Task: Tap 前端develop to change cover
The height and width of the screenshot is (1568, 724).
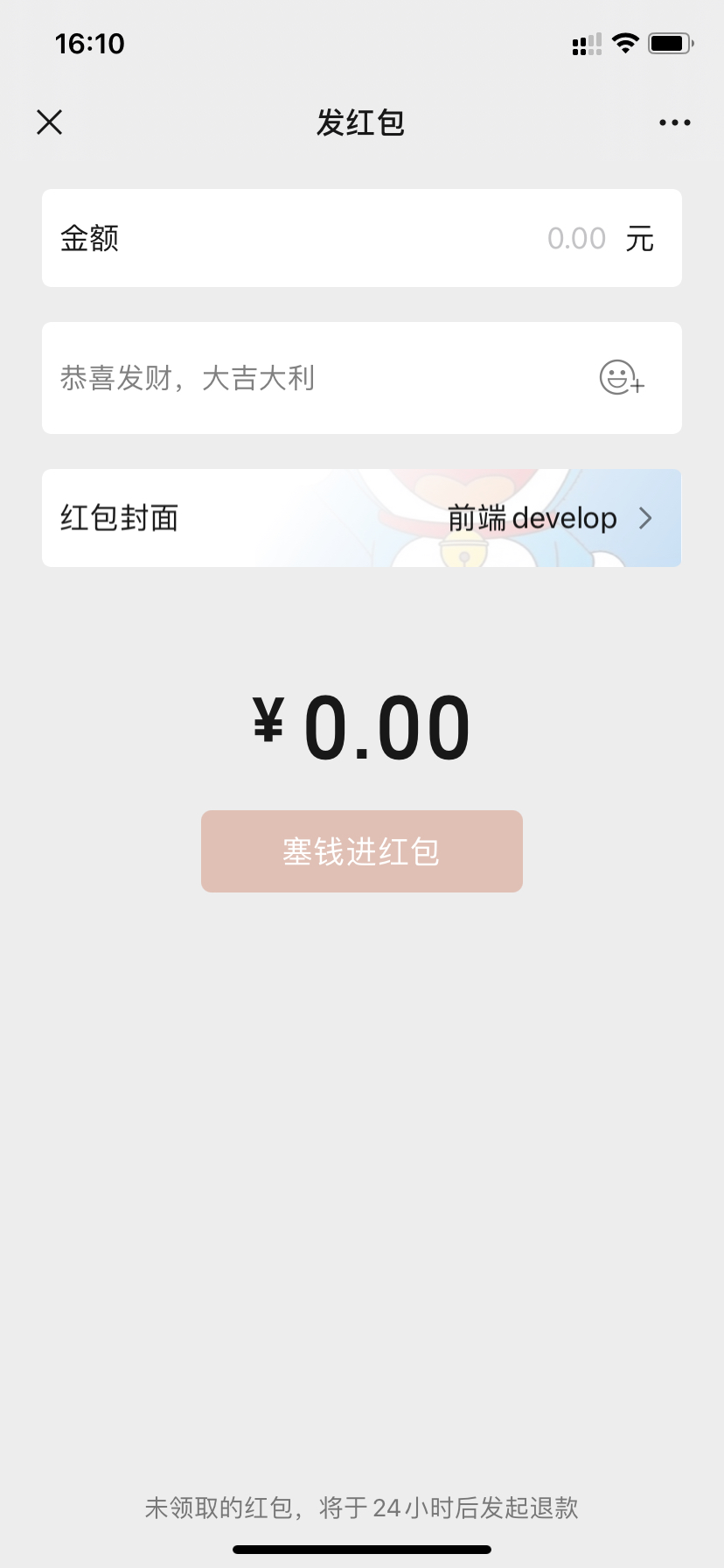Action: (x=532, y=517)
